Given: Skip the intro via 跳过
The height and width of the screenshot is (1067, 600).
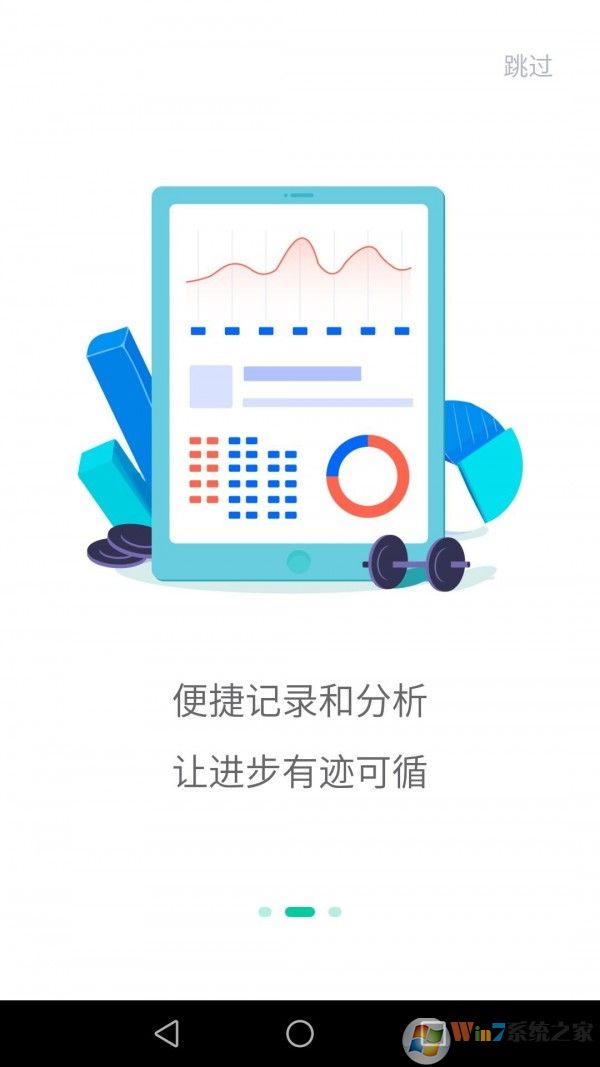Looking at the screenshot, I should pos(528,66).
